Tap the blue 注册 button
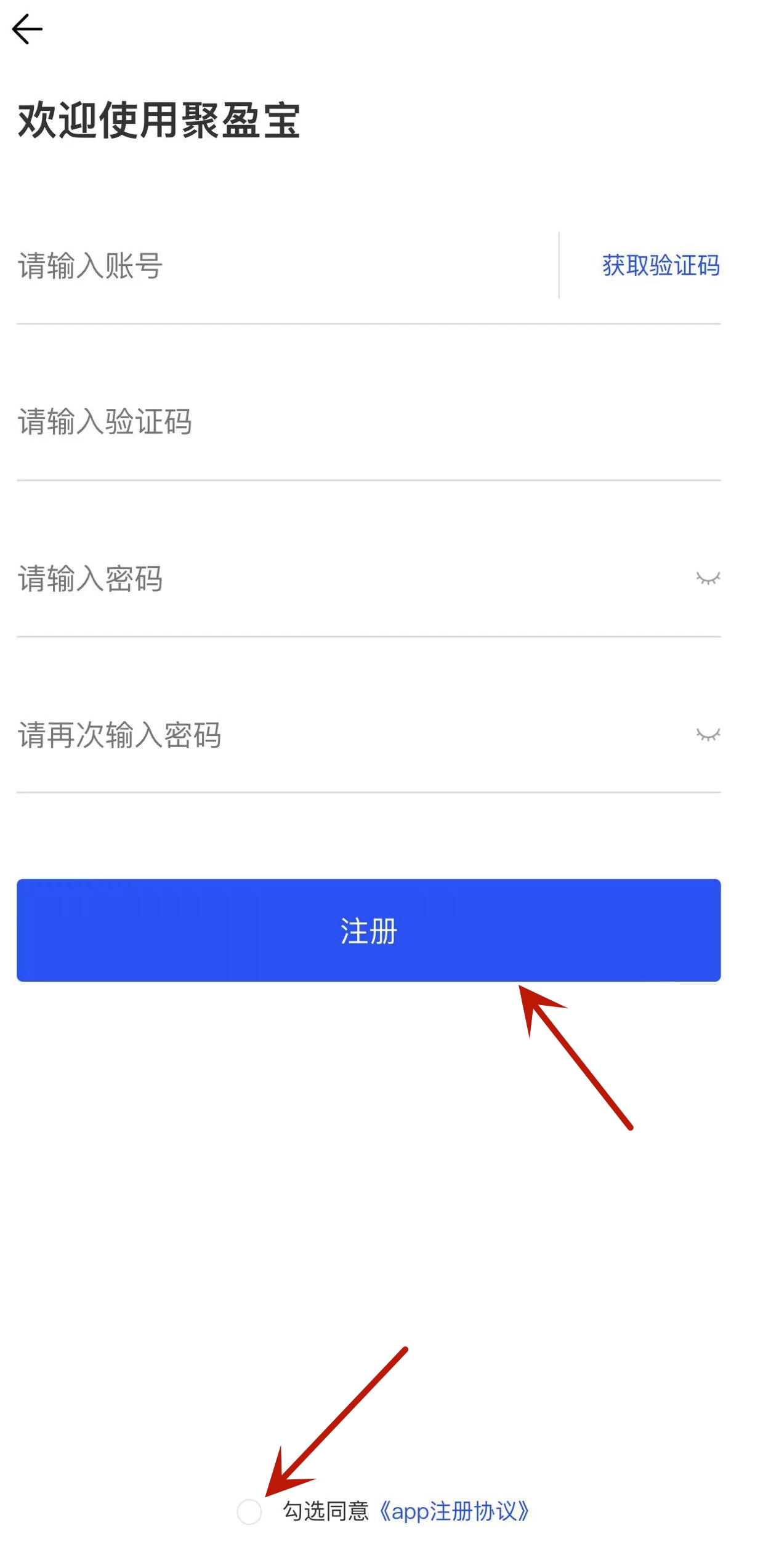Image resolution: width=763 pixels, height=1568 pixels. [368, 930]
